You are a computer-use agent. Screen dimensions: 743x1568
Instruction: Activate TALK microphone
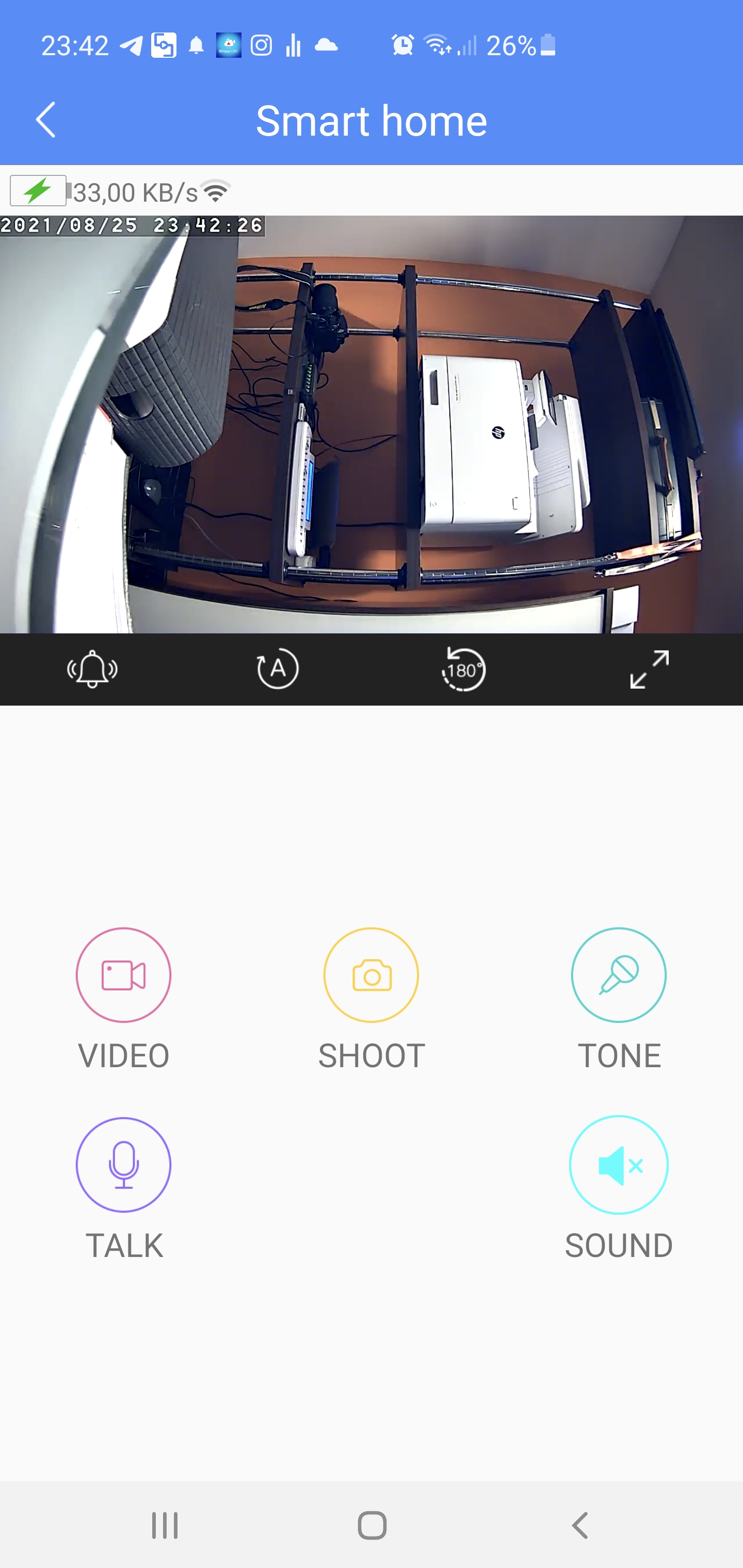[124, 1165]
